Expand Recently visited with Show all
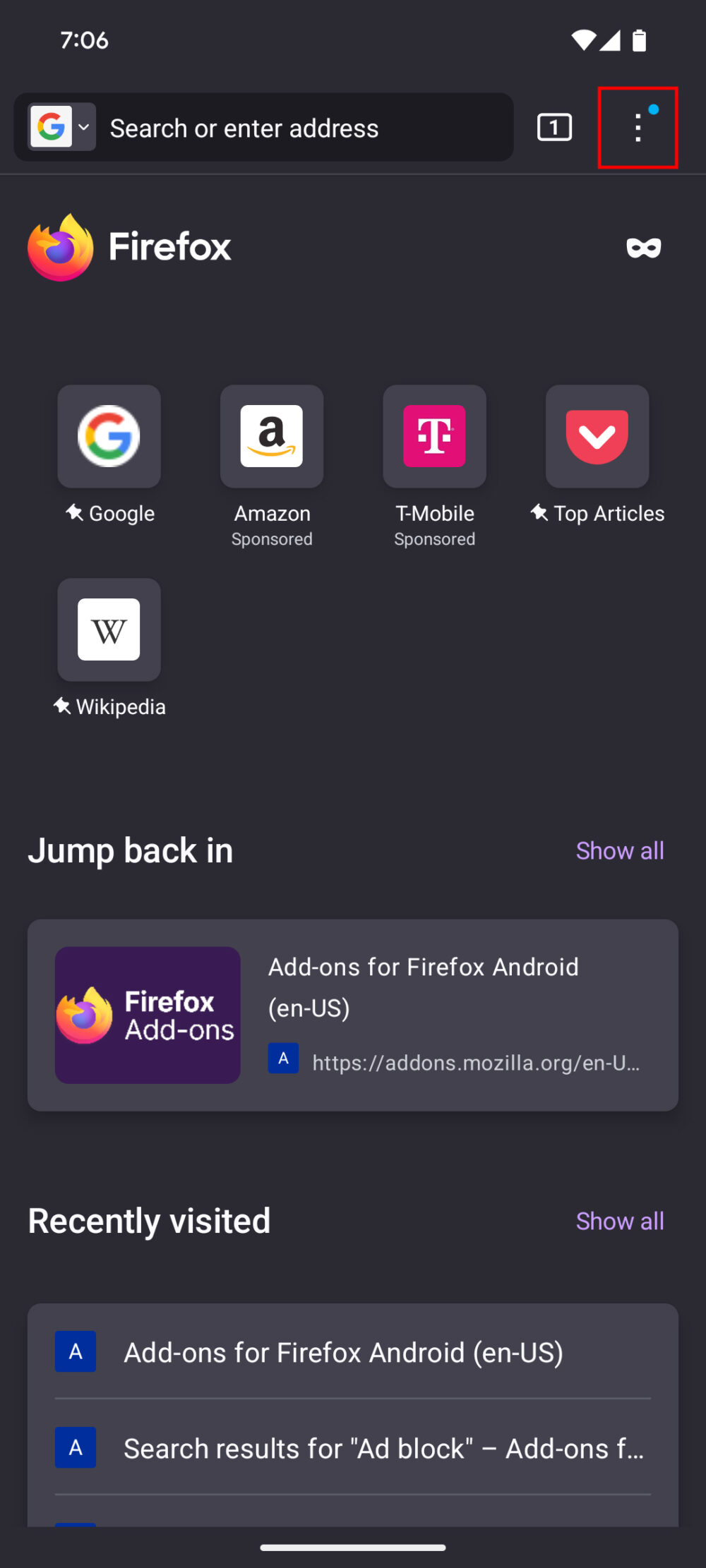Viewport: 706px width, 1568px height. 620,1221
